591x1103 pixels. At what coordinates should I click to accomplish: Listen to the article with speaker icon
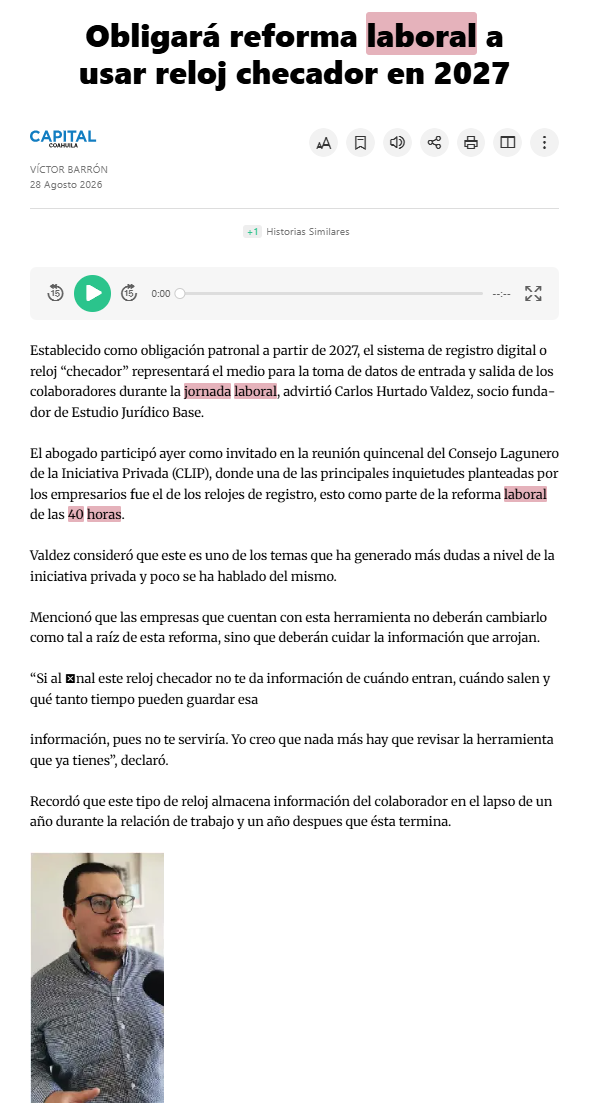pyautogui.click(x=398, y=143)
